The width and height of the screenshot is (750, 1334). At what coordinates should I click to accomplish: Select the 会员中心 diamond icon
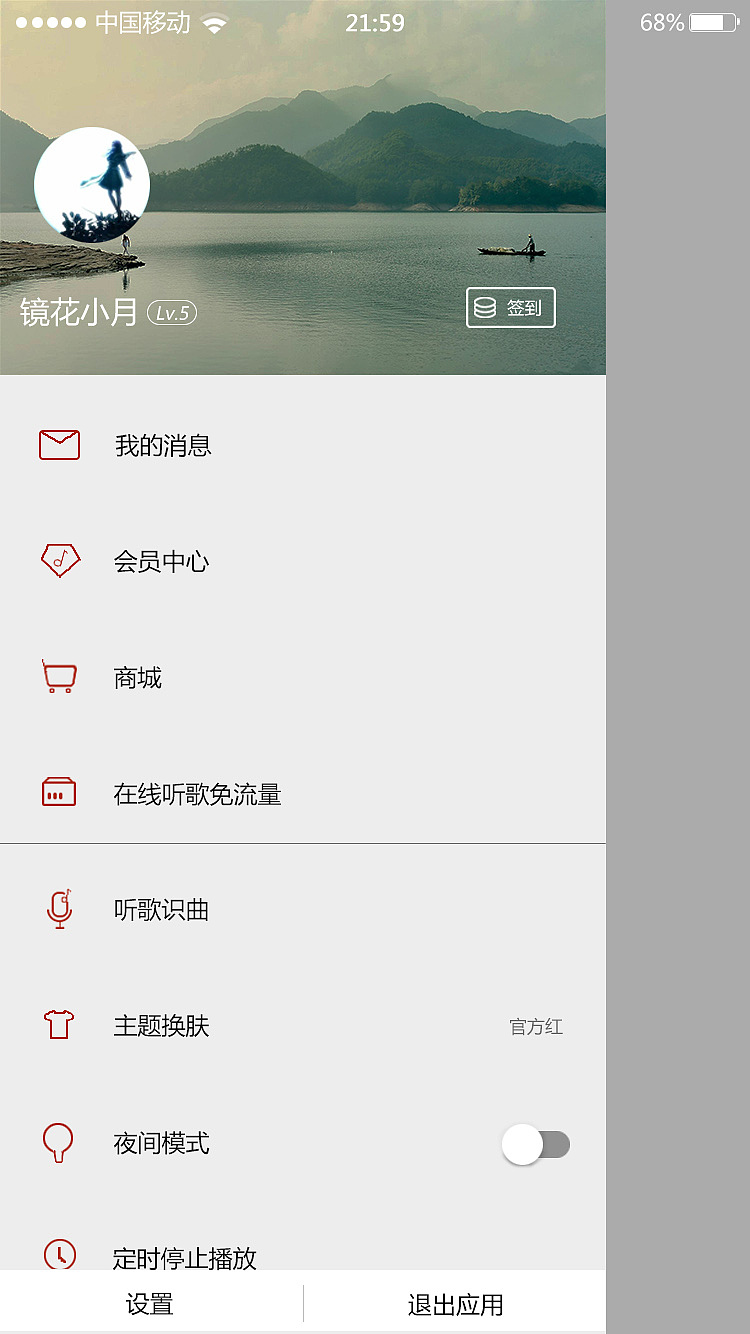59,560
